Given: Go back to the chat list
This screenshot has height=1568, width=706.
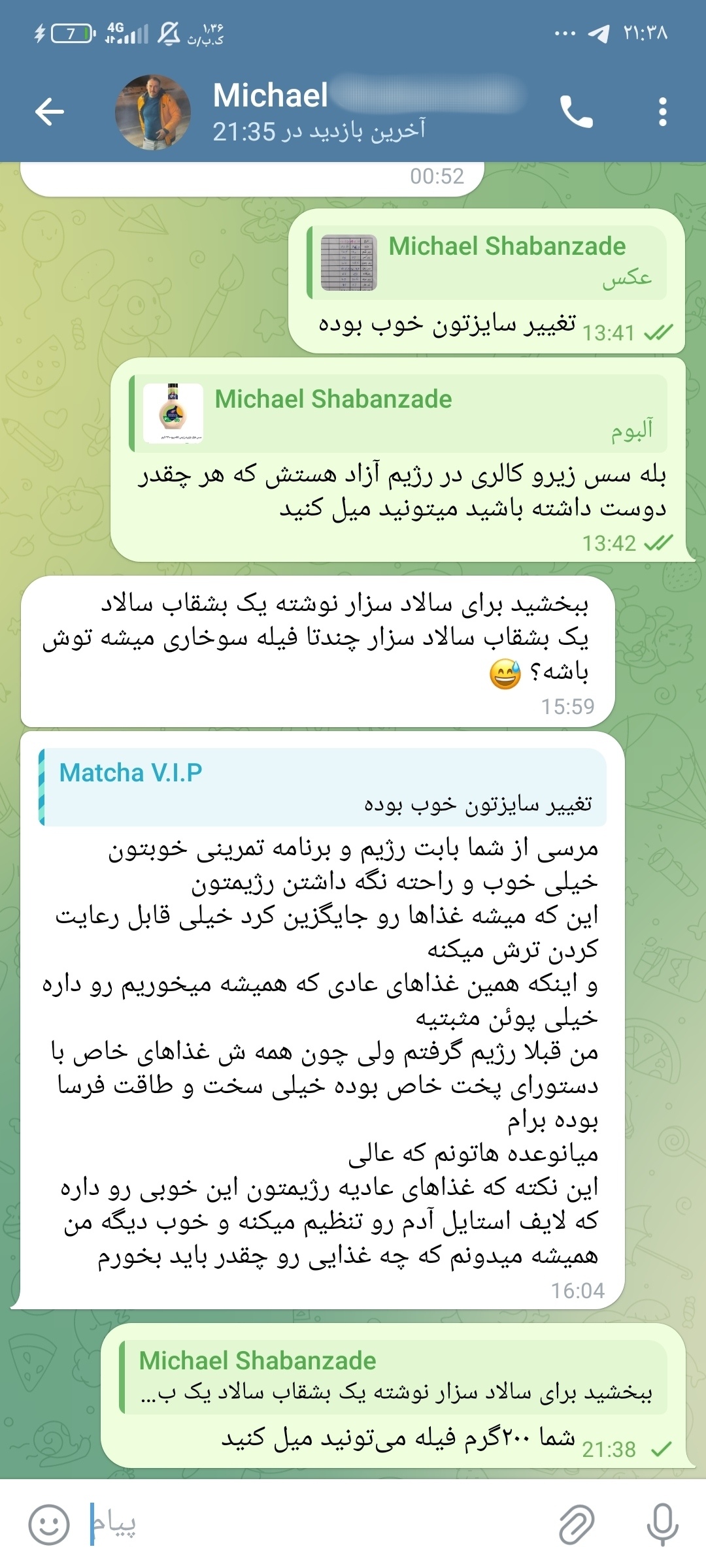Looking at the screenshot, I should coord(50,112).
